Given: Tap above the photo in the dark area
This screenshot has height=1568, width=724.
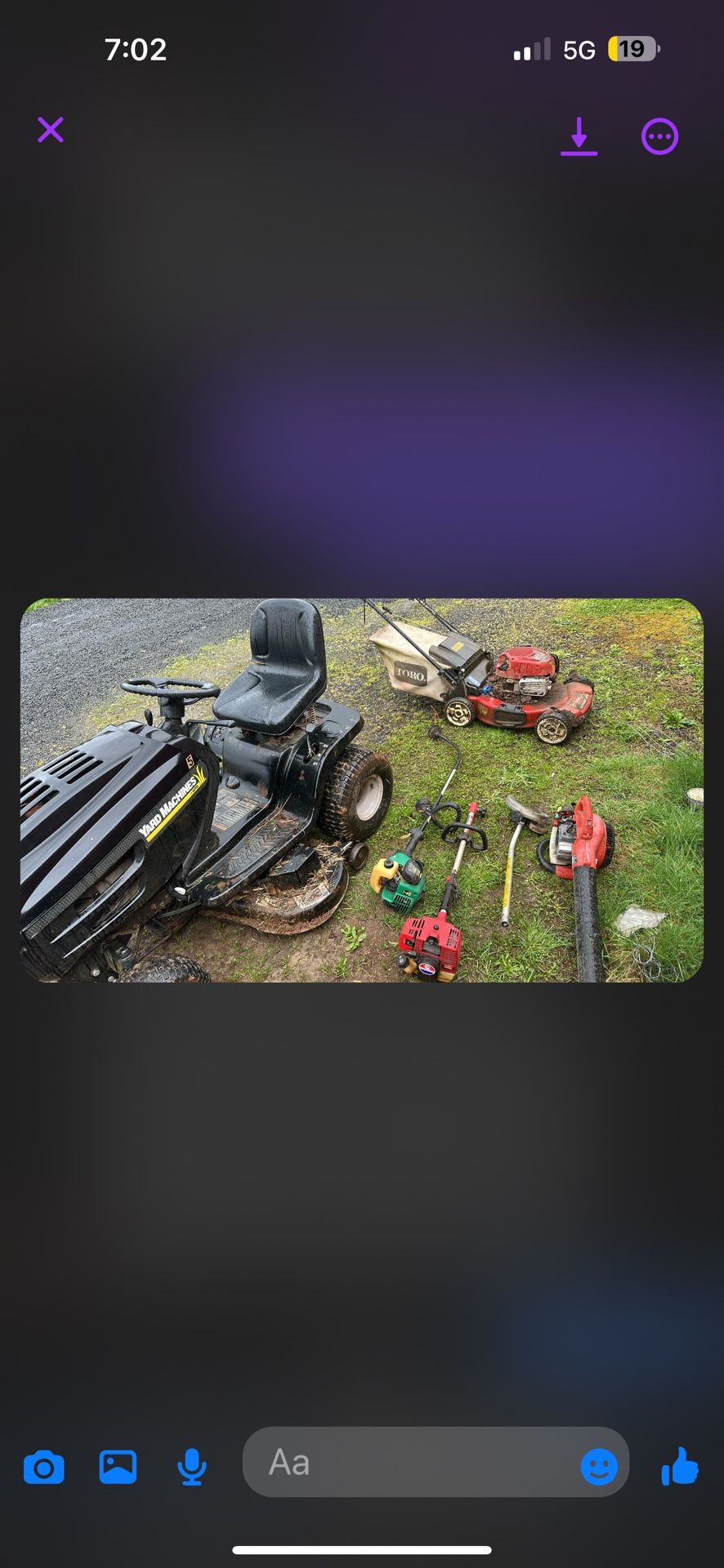Looking at the screenshot, I should (362, 367).
